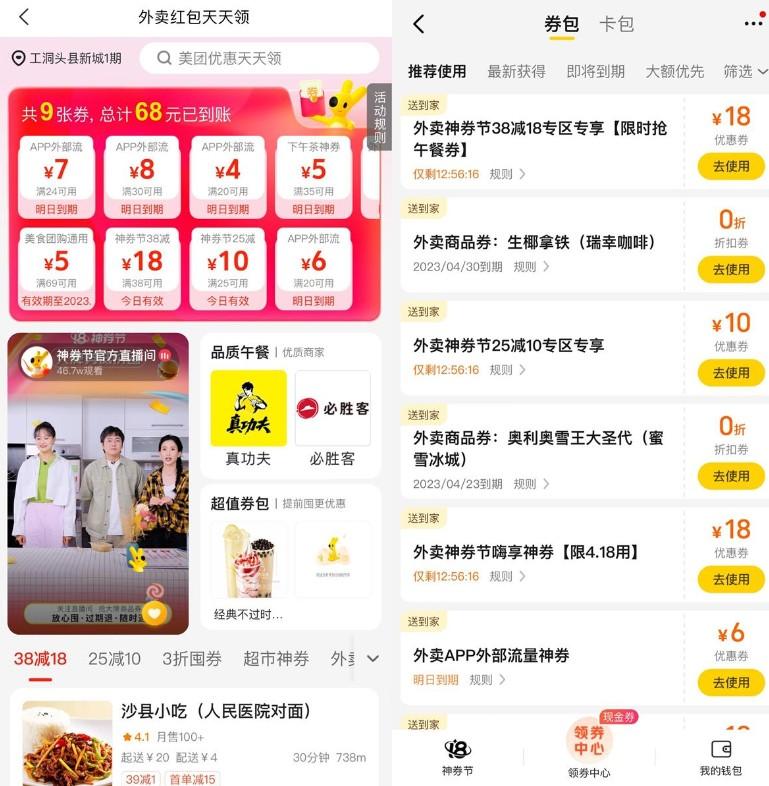The height and width of the screenshot is (786, 769).
Task: Open the 真功夫 merchant tile
Action: 248,418
